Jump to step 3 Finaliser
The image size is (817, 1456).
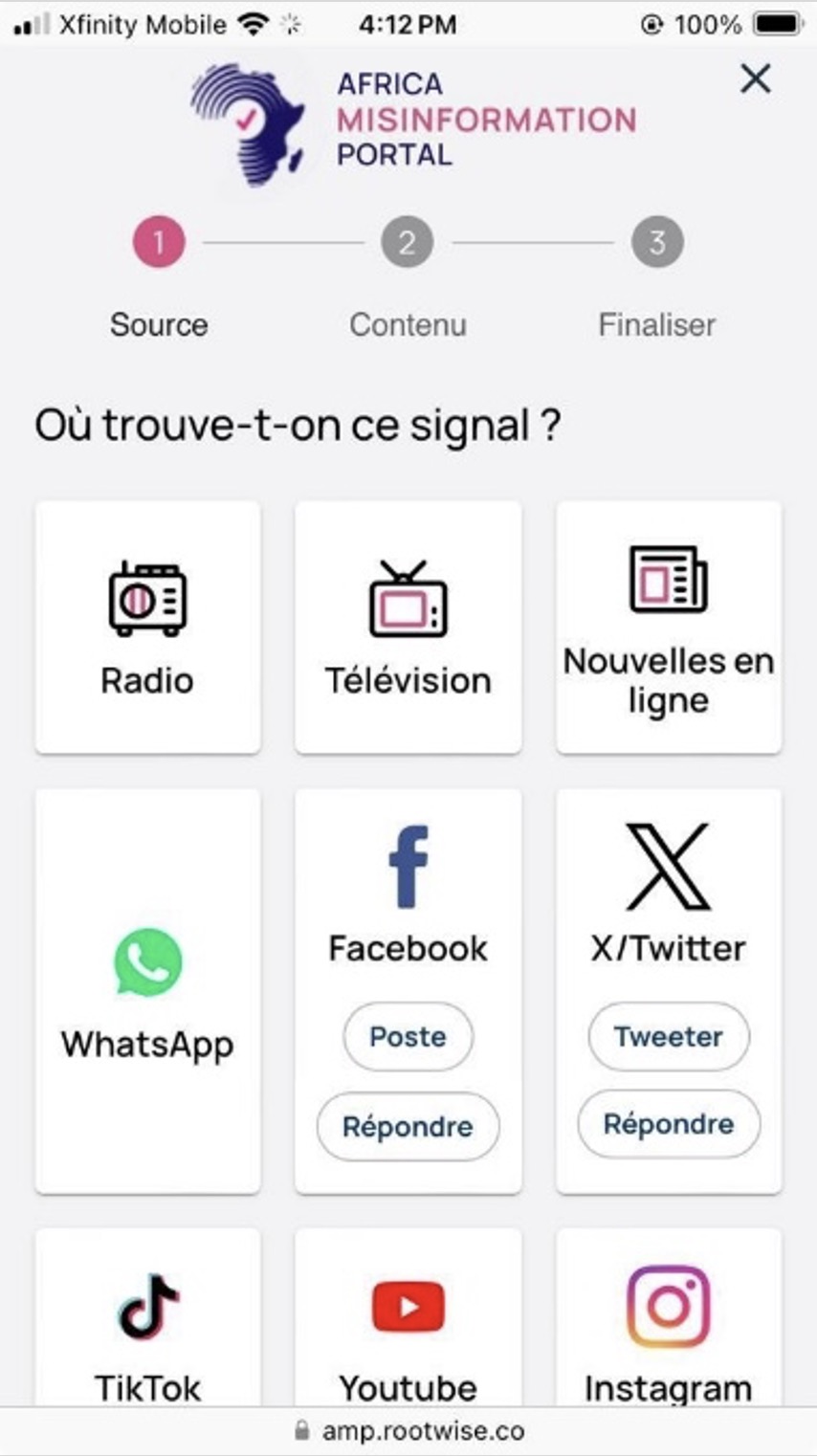tap(657, 242)
